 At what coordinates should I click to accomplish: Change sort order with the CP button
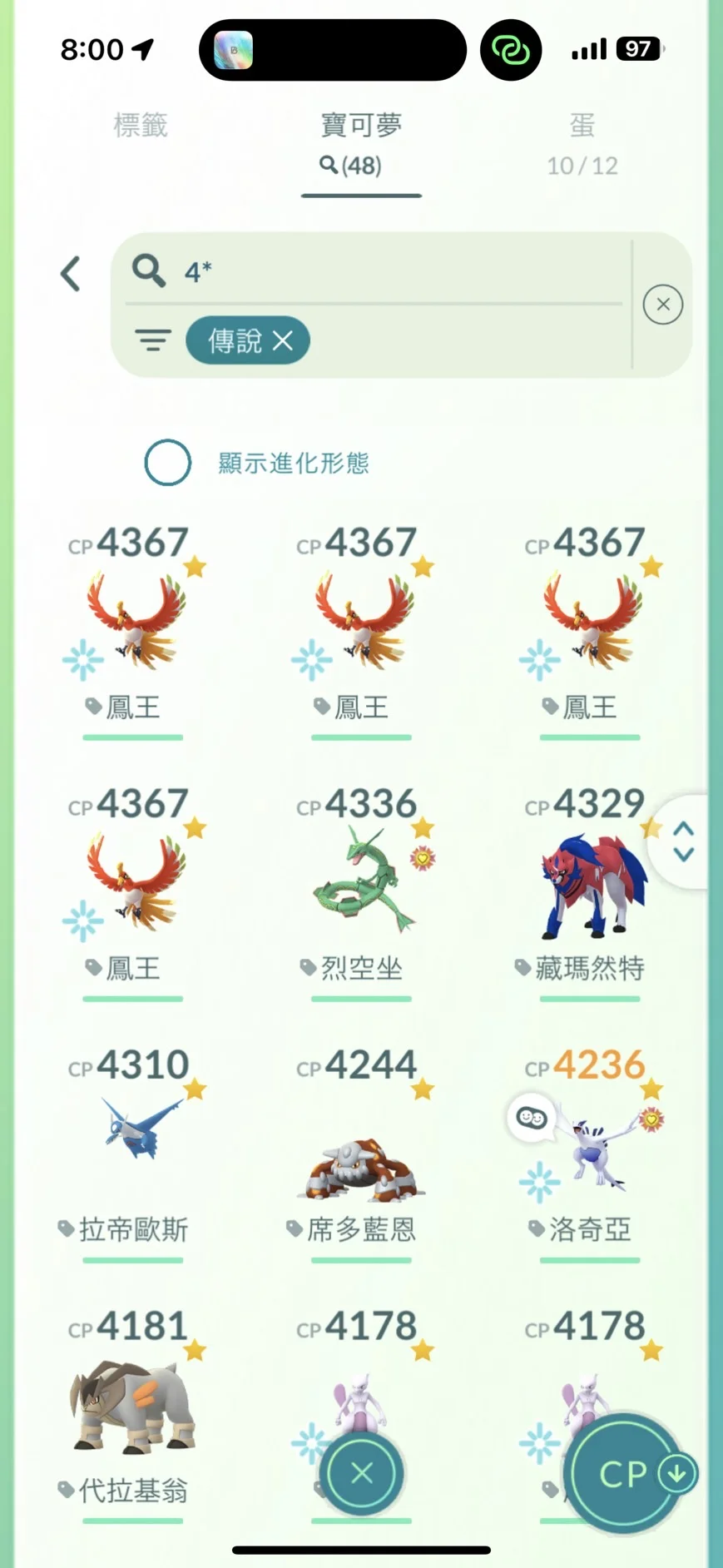626,1473
